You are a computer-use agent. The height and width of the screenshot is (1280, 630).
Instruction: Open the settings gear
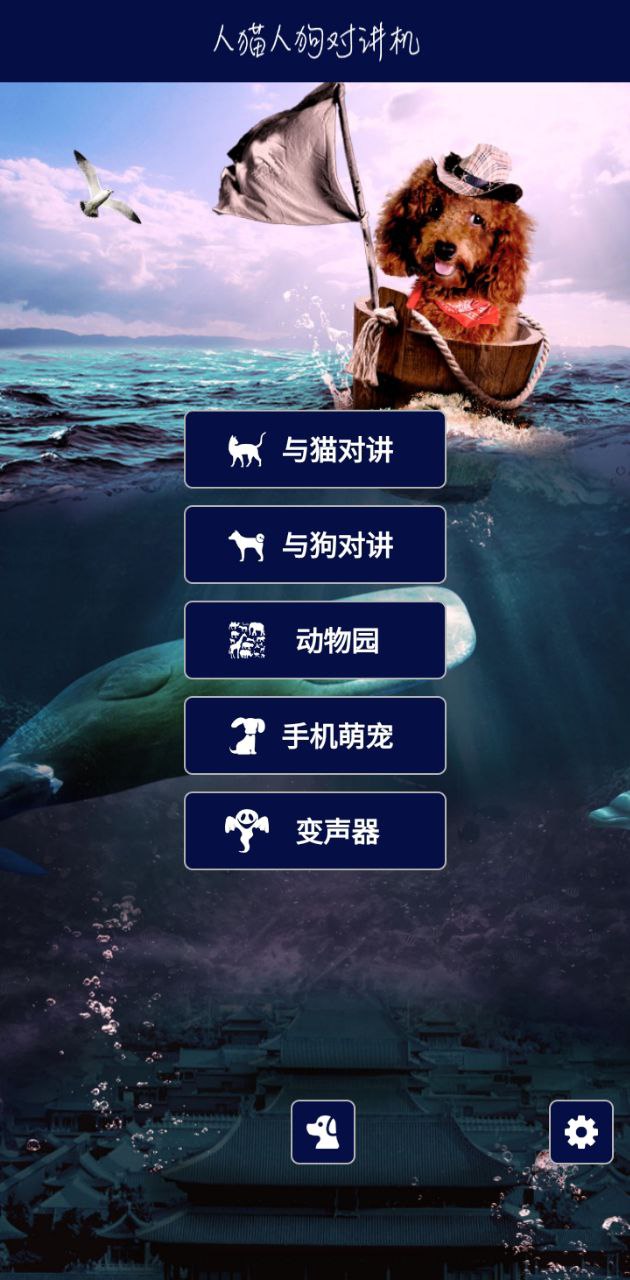(581, 1132)
